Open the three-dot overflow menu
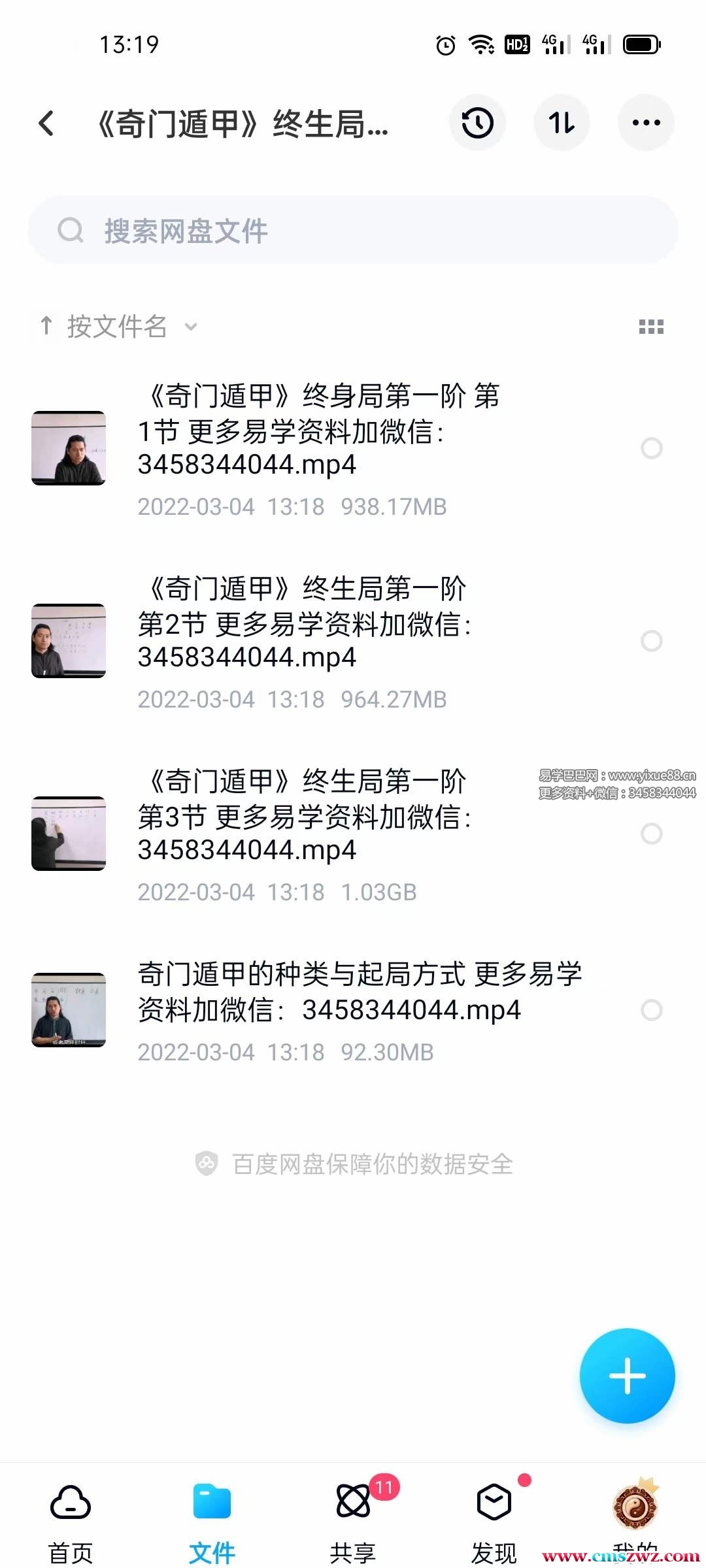Viewport: 706px width, 1568px height. click(646, 123)
